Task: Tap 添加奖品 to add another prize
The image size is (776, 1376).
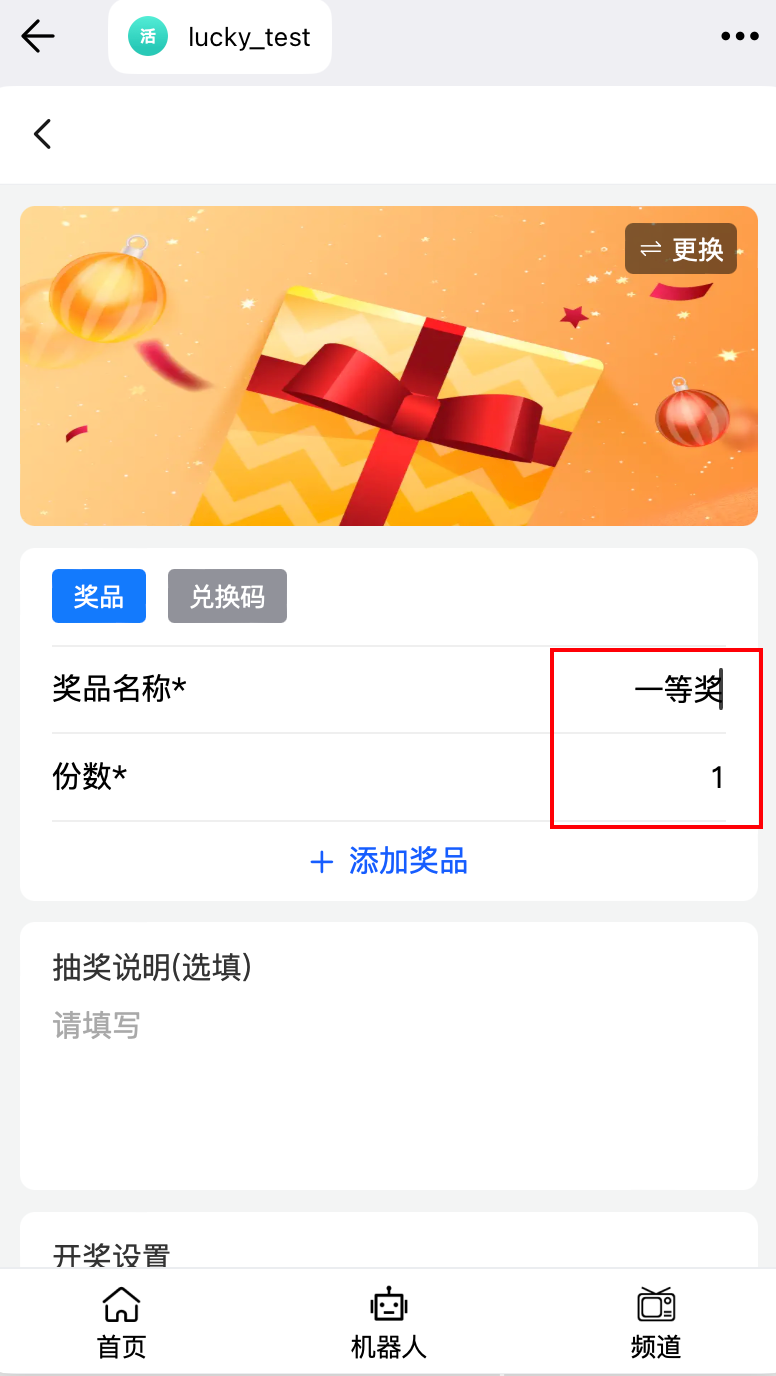Action: coord(389,861)
